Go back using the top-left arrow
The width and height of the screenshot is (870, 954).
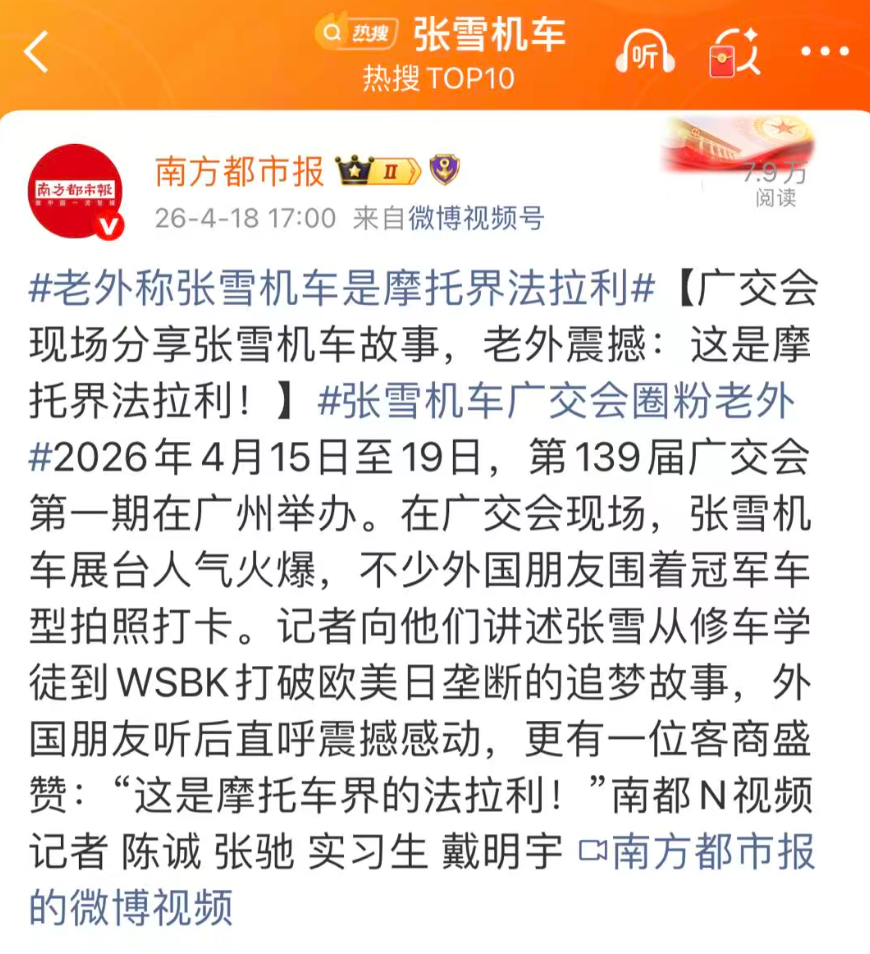[x=38, y=52]
